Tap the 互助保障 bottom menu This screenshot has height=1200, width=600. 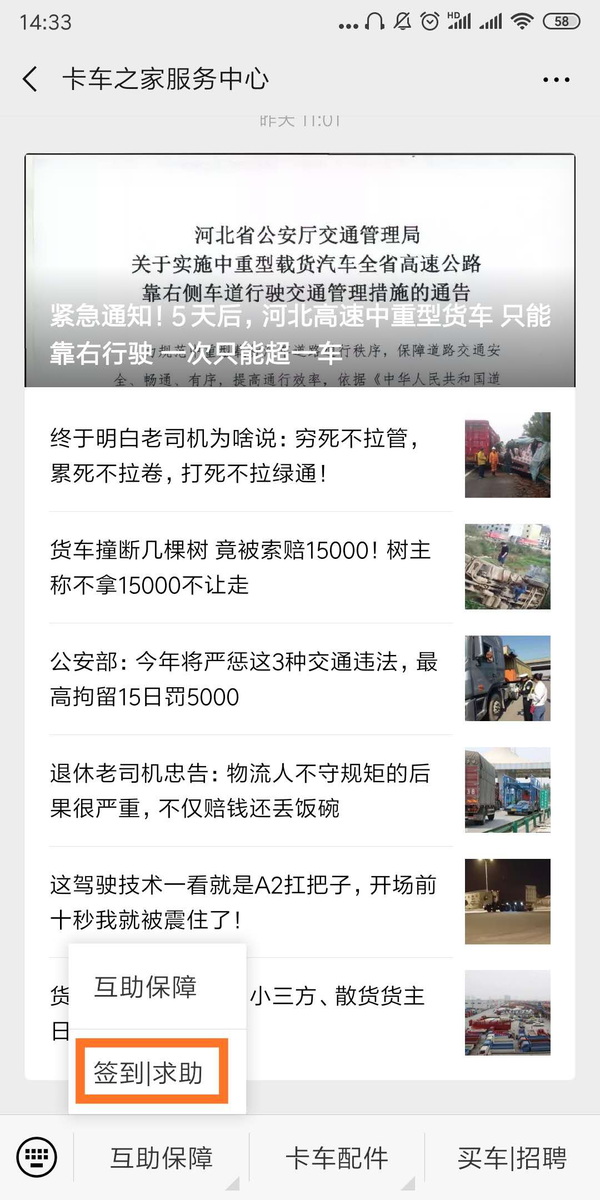tap(162, 1158)
